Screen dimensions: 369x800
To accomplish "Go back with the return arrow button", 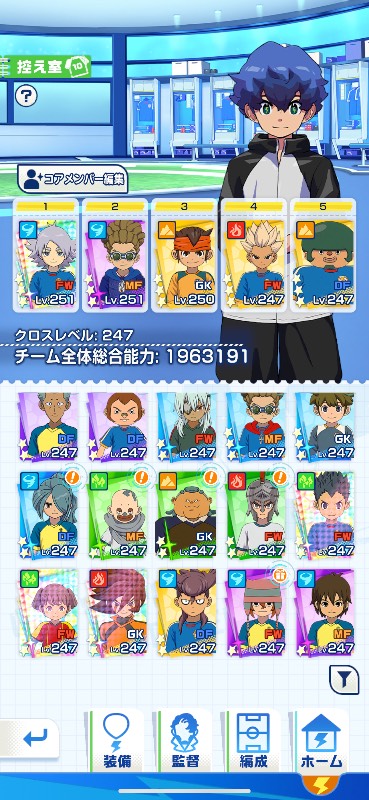I will [31, 738].
